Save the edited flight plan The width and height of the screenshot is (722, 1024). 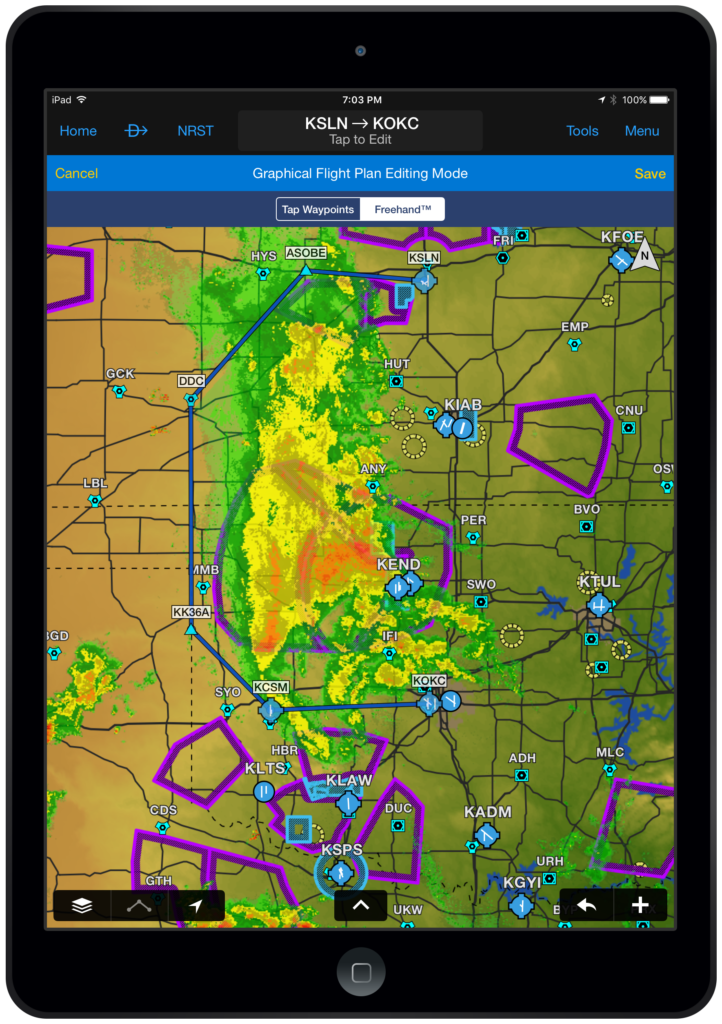pos(650,173)
